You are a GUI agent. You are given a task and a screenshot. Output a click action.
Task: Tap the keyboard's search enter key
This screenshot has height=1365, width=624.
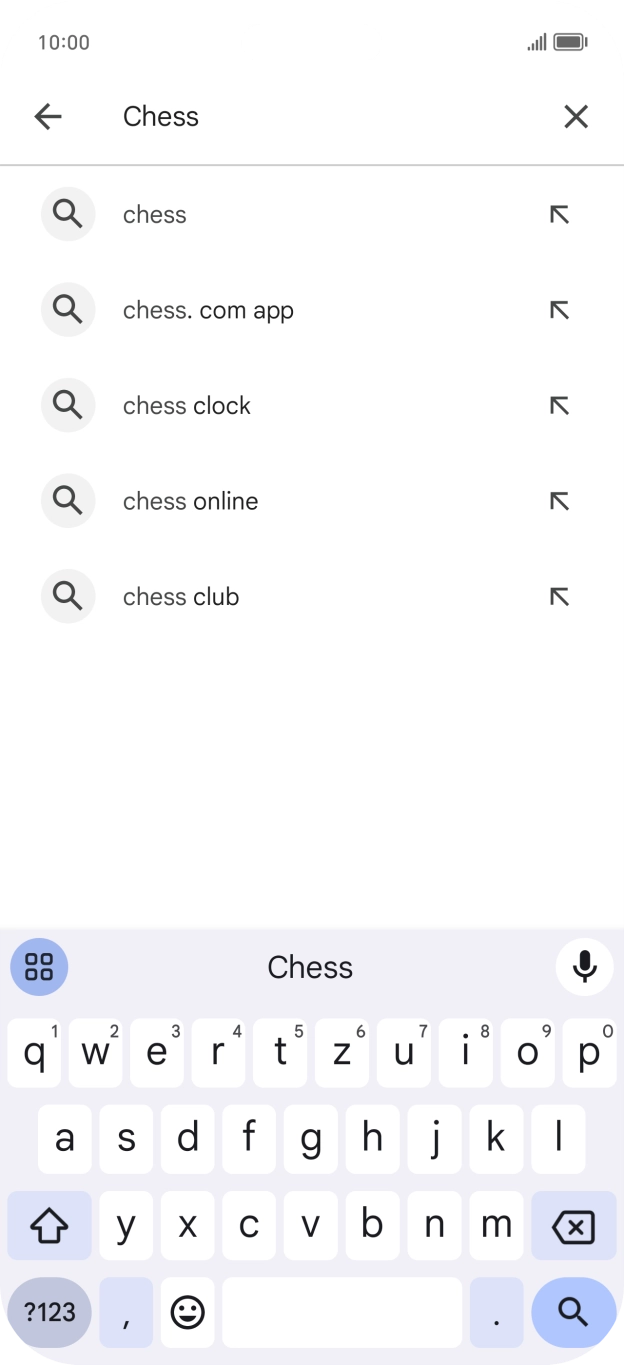point(573,1312)
